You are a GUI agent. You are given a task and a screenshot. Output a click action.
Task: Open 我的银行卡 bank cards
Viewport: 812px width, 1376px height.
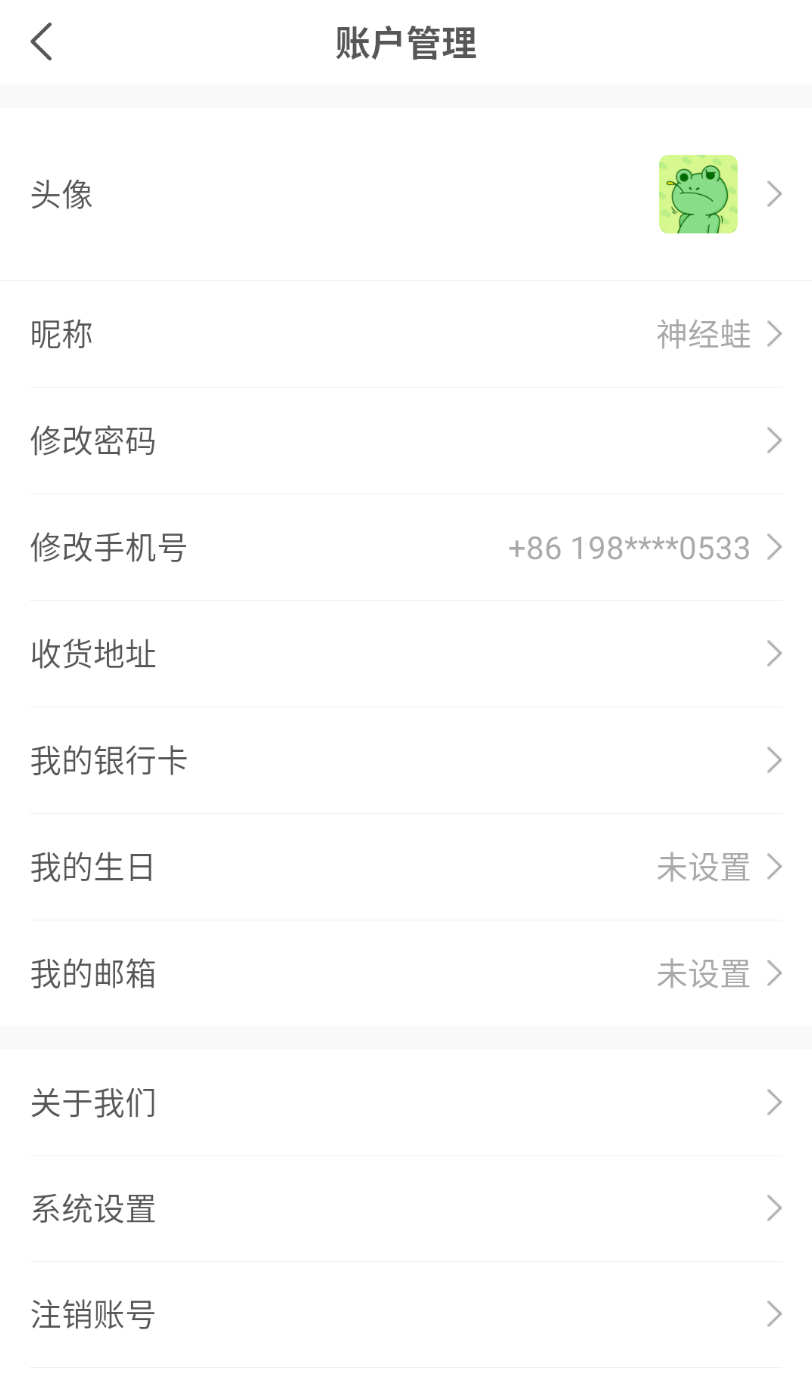[406, 761]
